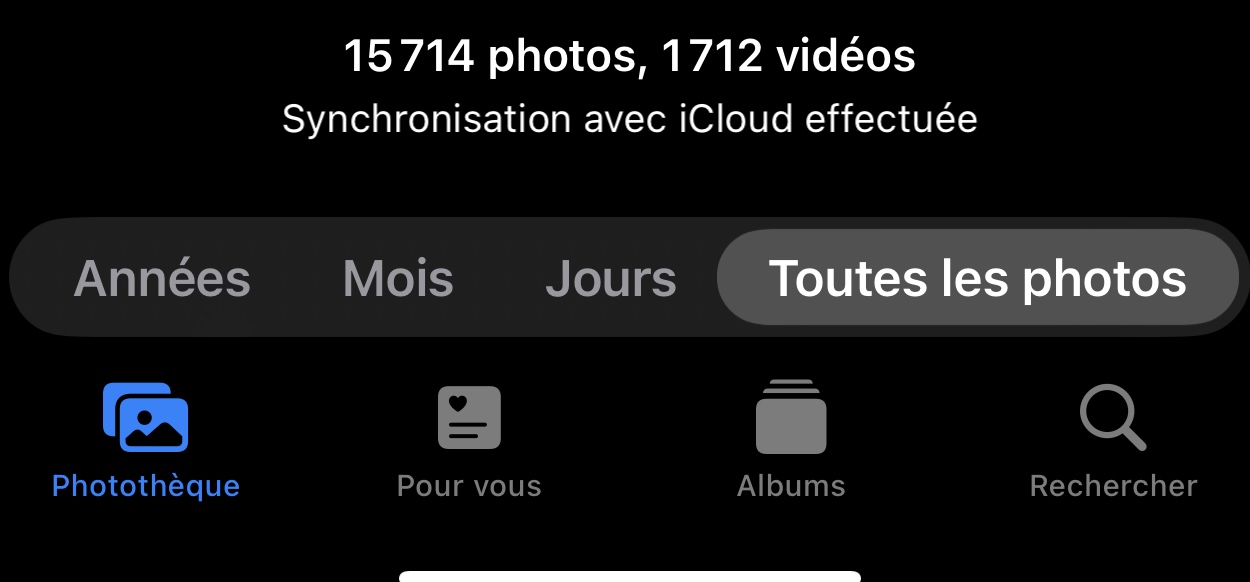The width and height of the screenshot is (1250, 582).
Task: Switch to the Années view
Action: tap(162, 278)
